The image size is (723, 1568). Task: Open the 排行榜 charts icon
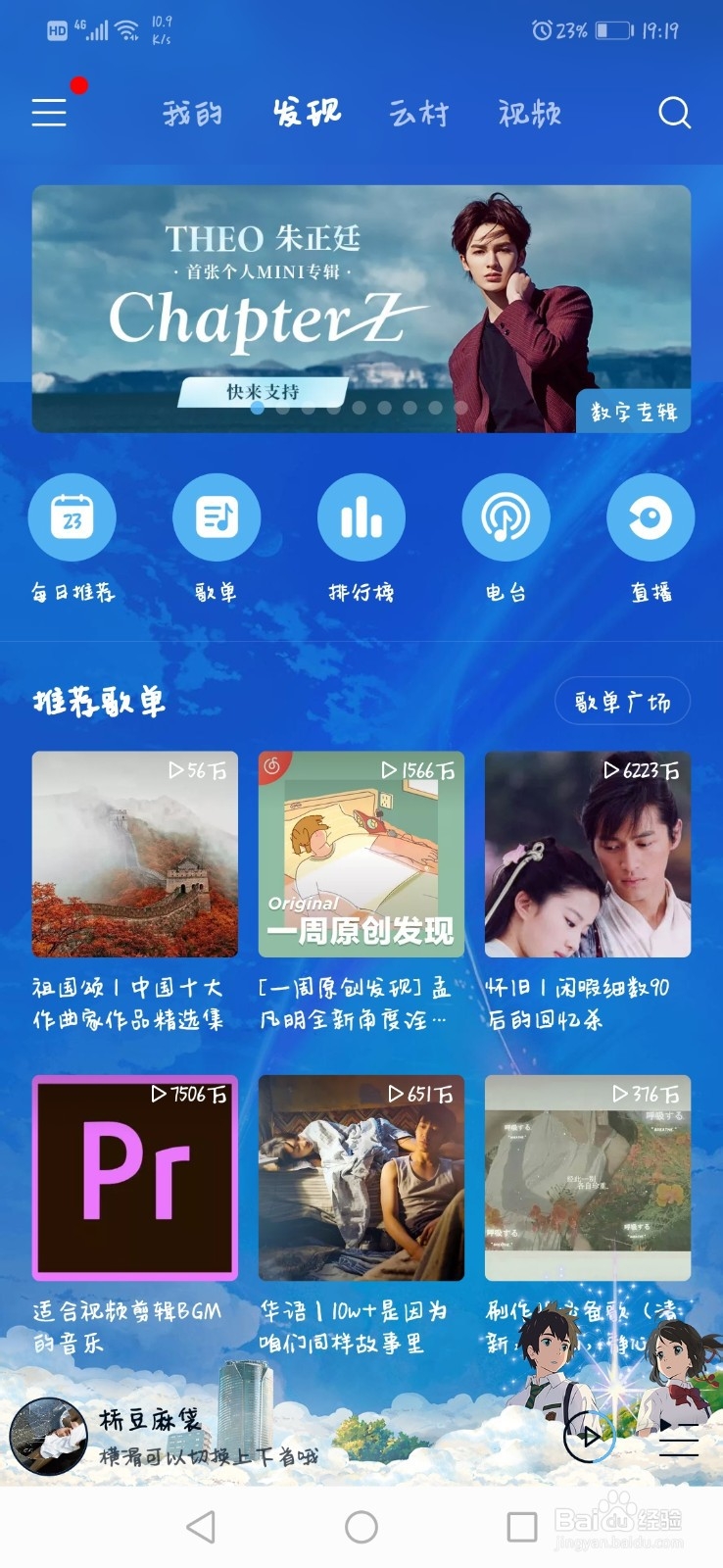point(361,517)
